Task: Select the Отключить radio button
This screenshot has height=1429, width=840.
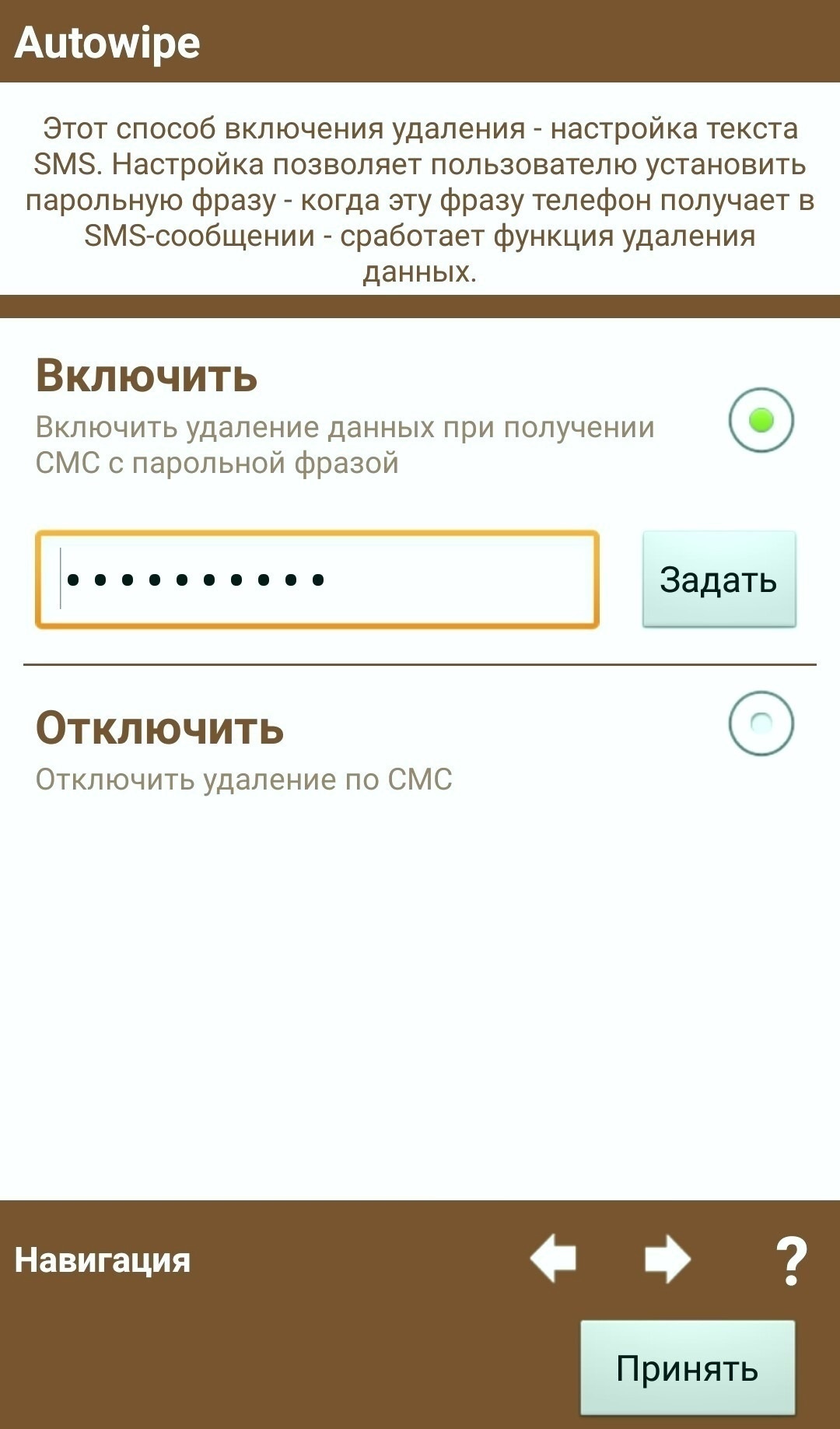Action: (x=761, y=723)
